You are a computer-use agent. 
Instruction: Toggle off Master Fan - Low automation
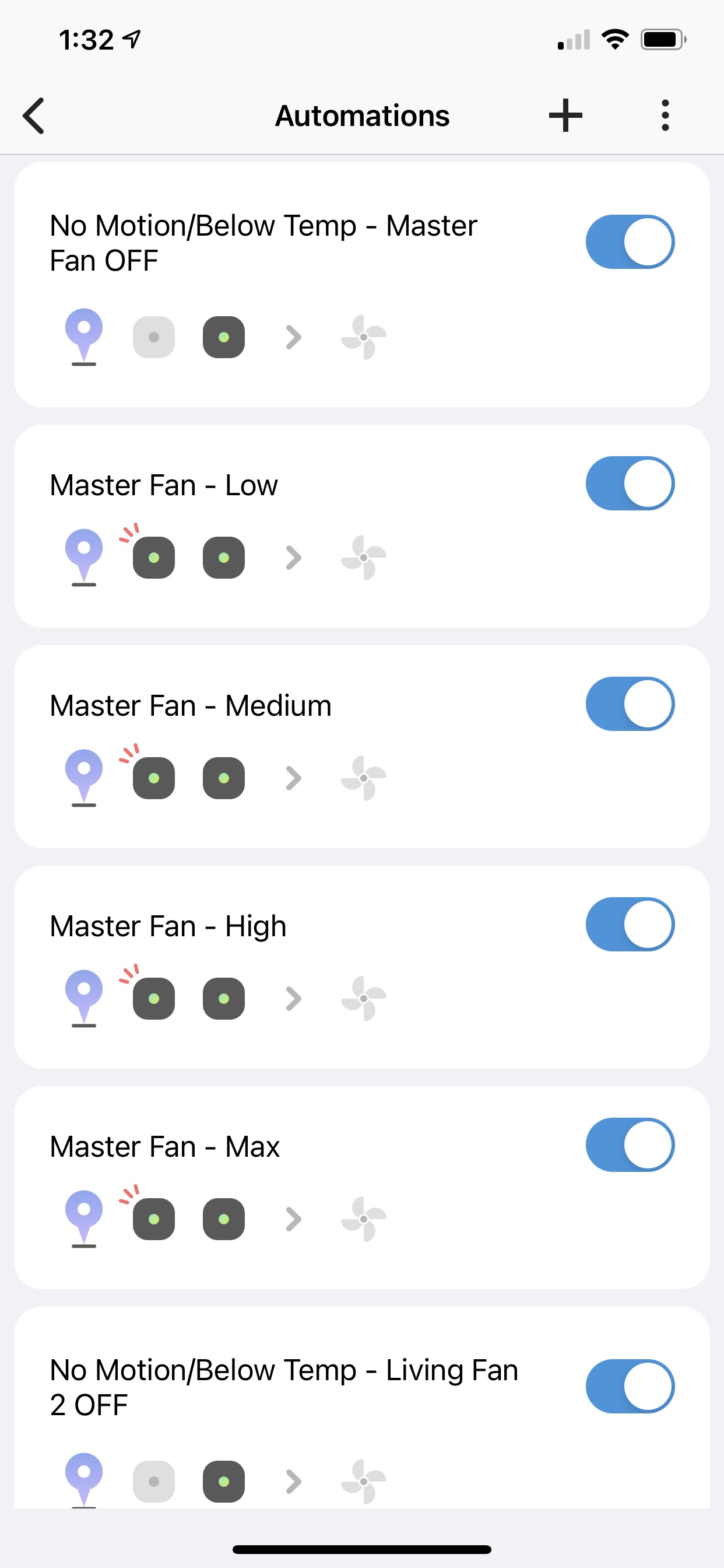(x=630, y=484)
